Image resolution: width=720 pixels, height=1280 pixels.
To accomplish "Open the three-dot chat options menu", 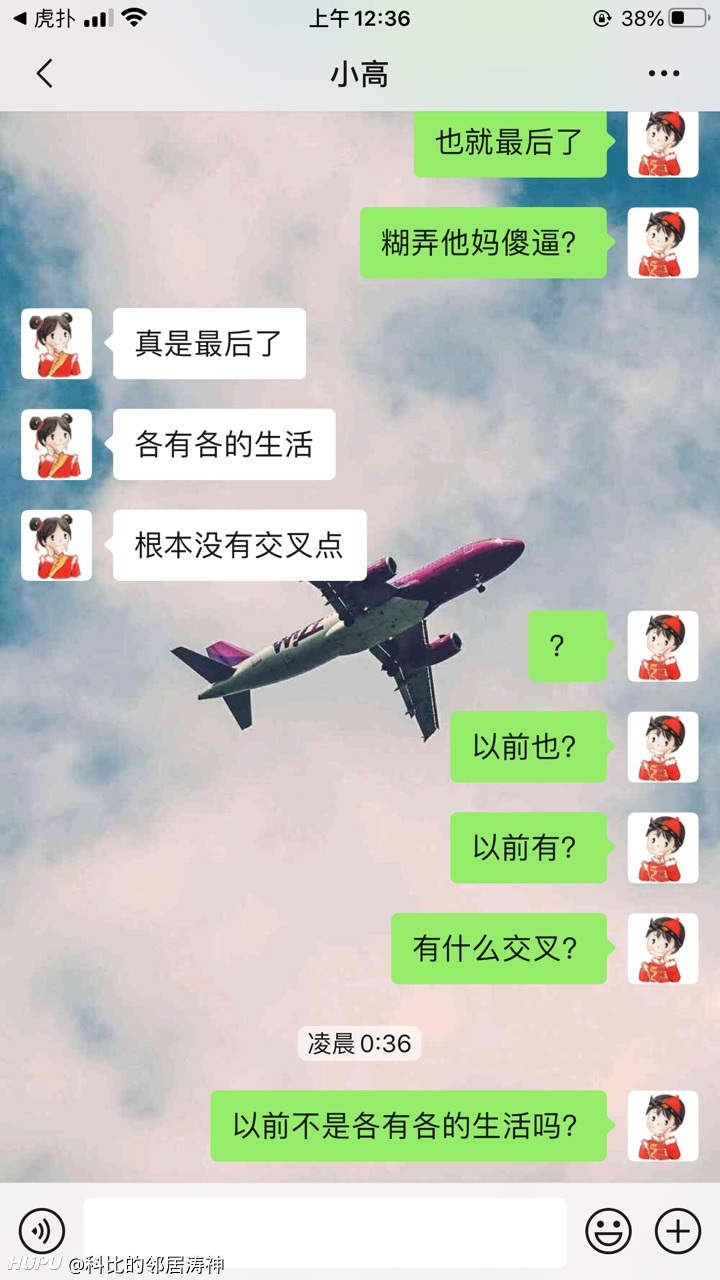I will tap(664, 74).
